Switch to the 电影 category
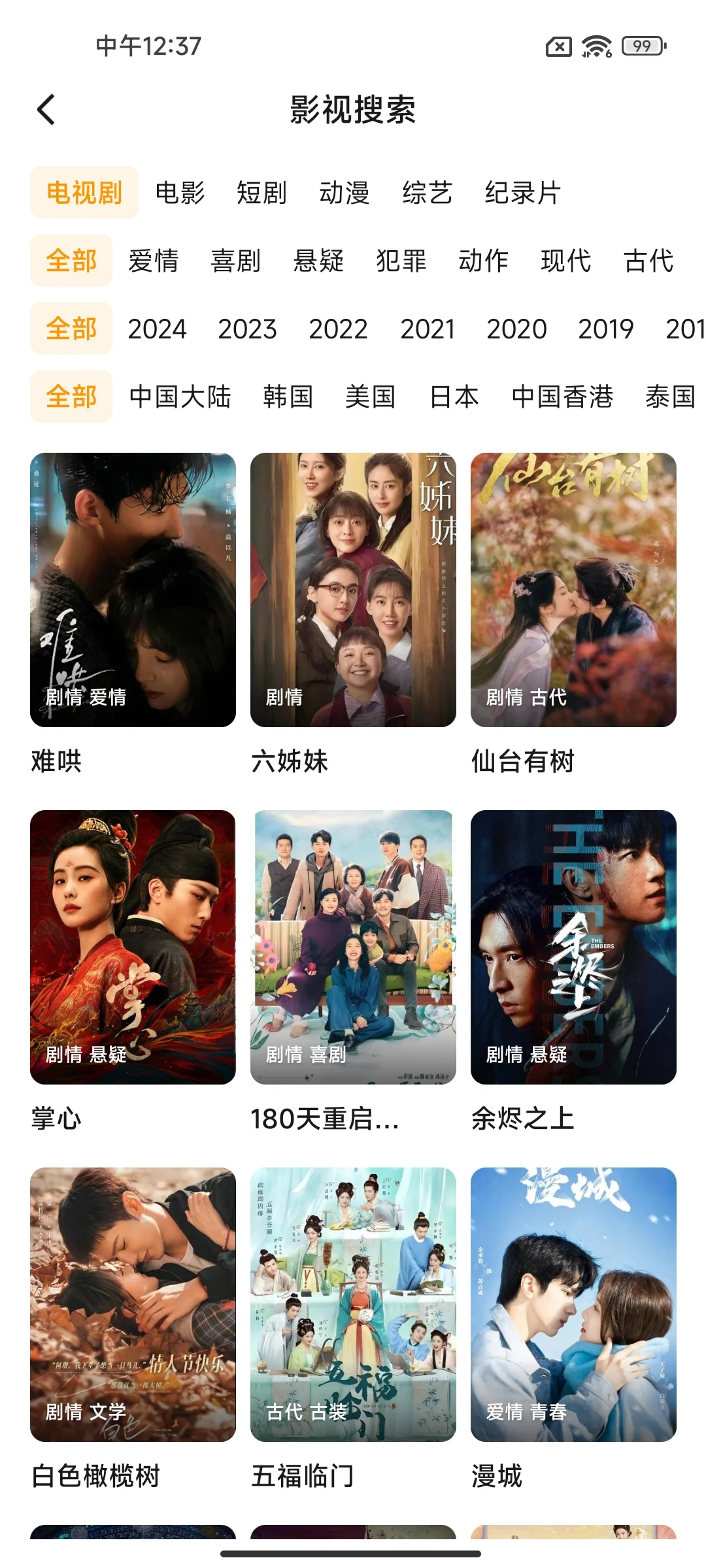Viewport: 706px width, 1568px height. (x=180, y=193)
